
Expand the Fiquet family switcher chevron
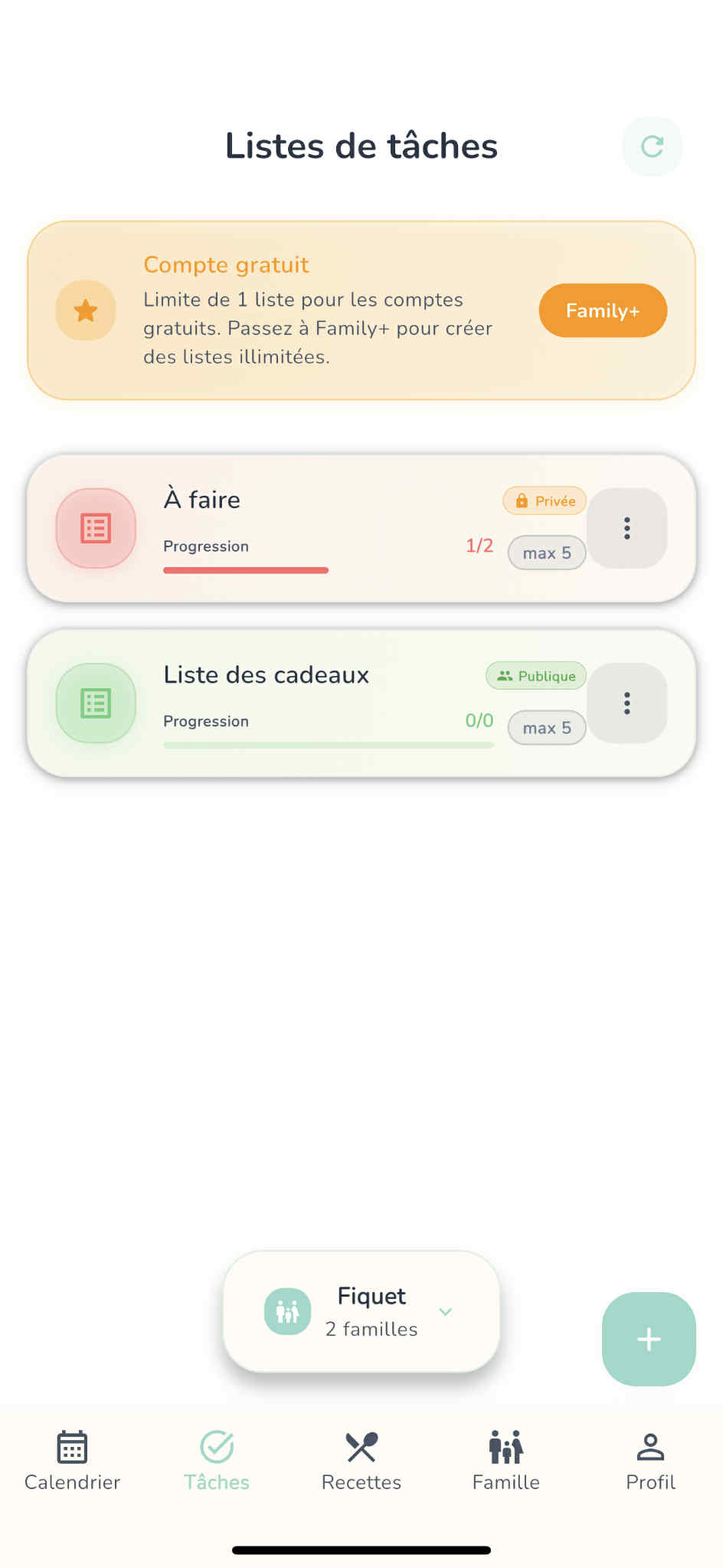tap(445, 1312)
